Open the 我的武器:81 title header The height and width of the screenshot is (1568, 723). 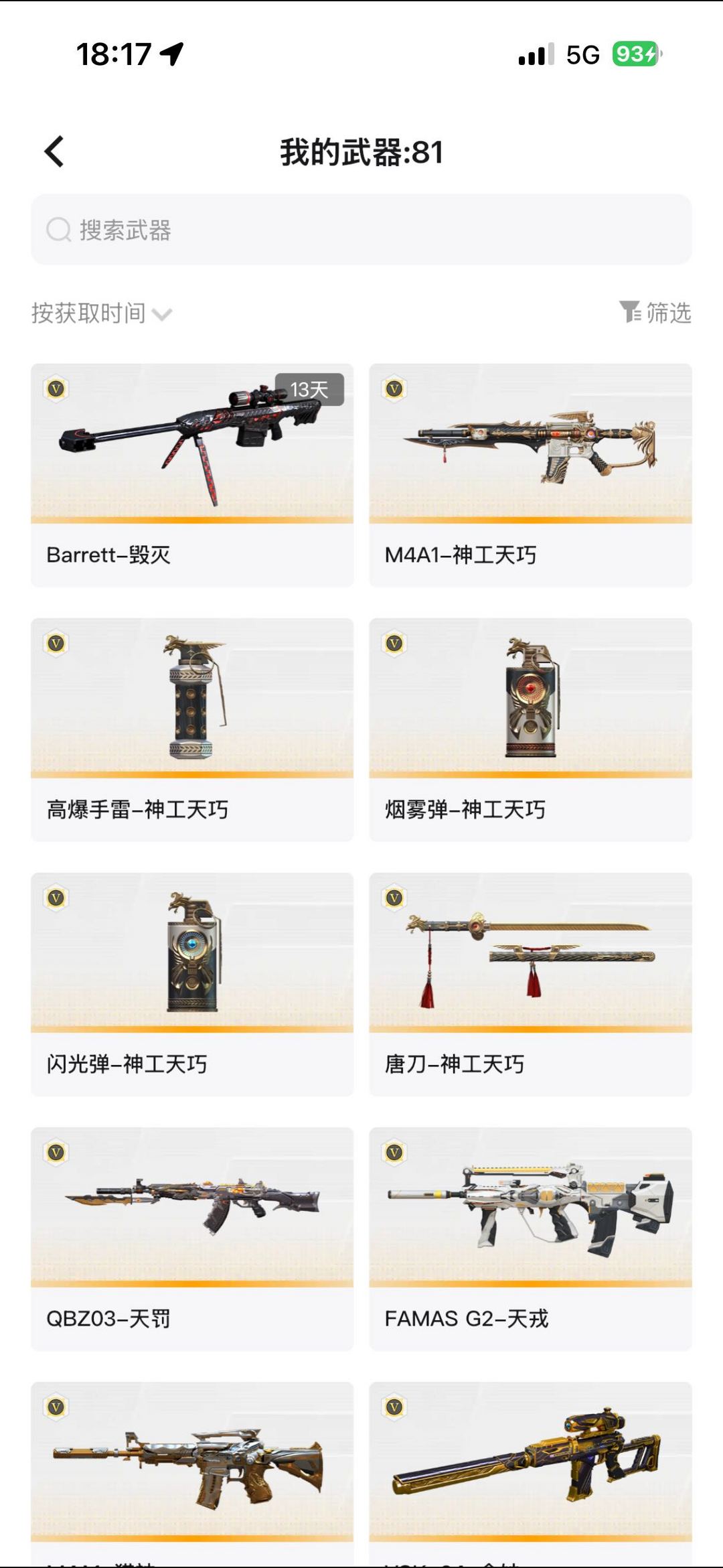[x=361, y=153]
